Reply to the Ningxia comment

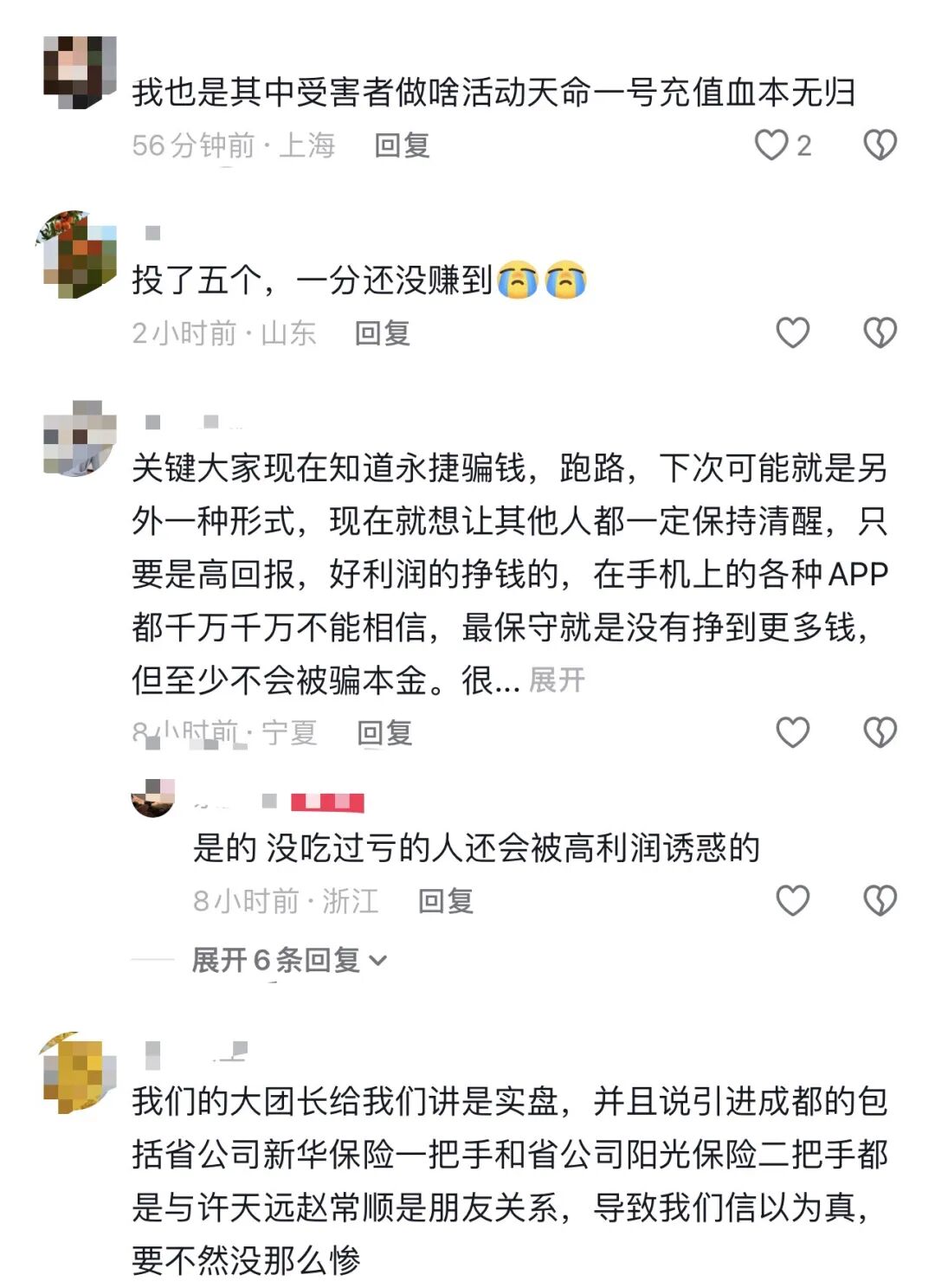tap(384, 733)
